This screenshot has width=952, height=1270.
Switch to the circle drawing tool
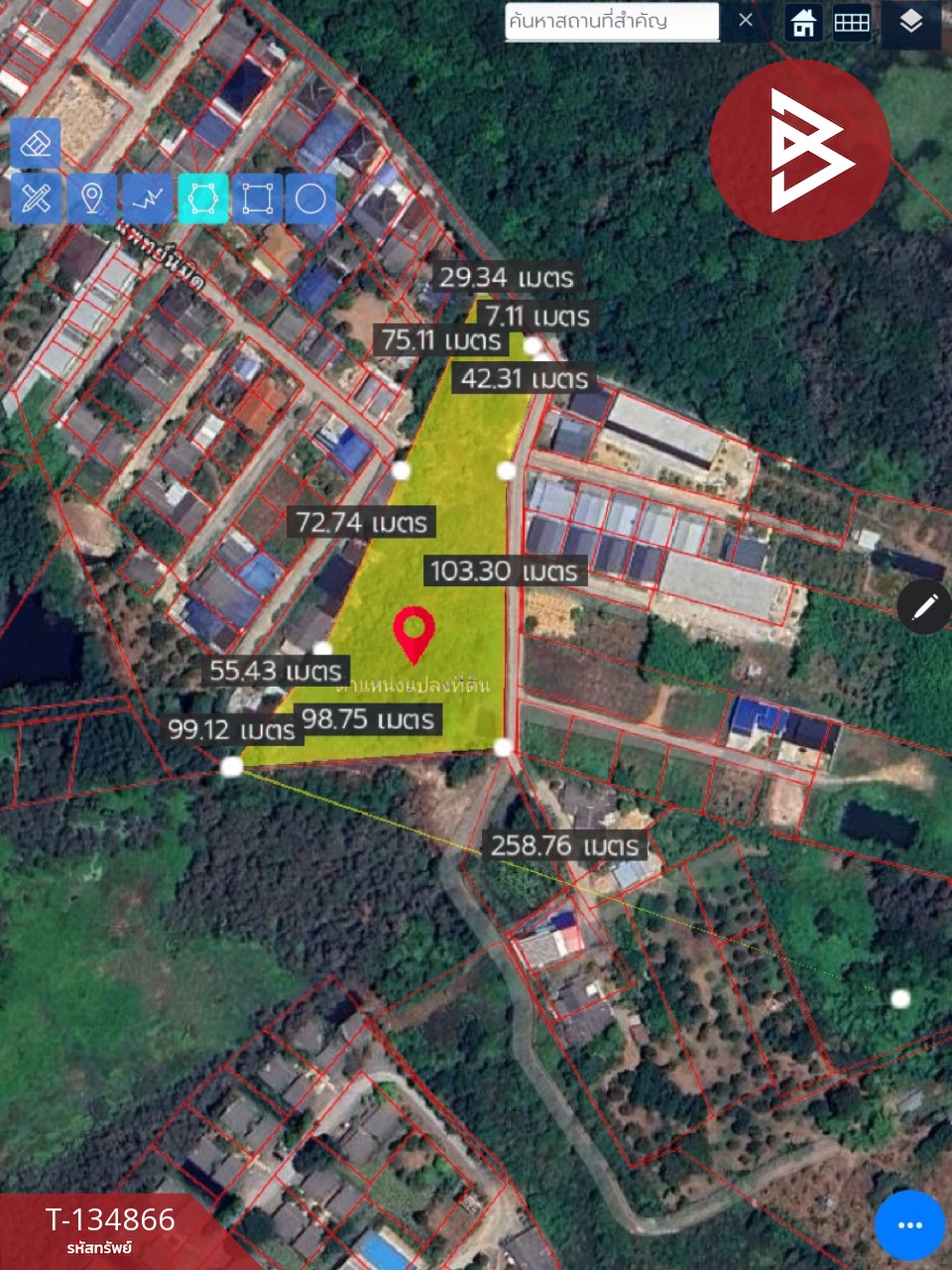310,198
